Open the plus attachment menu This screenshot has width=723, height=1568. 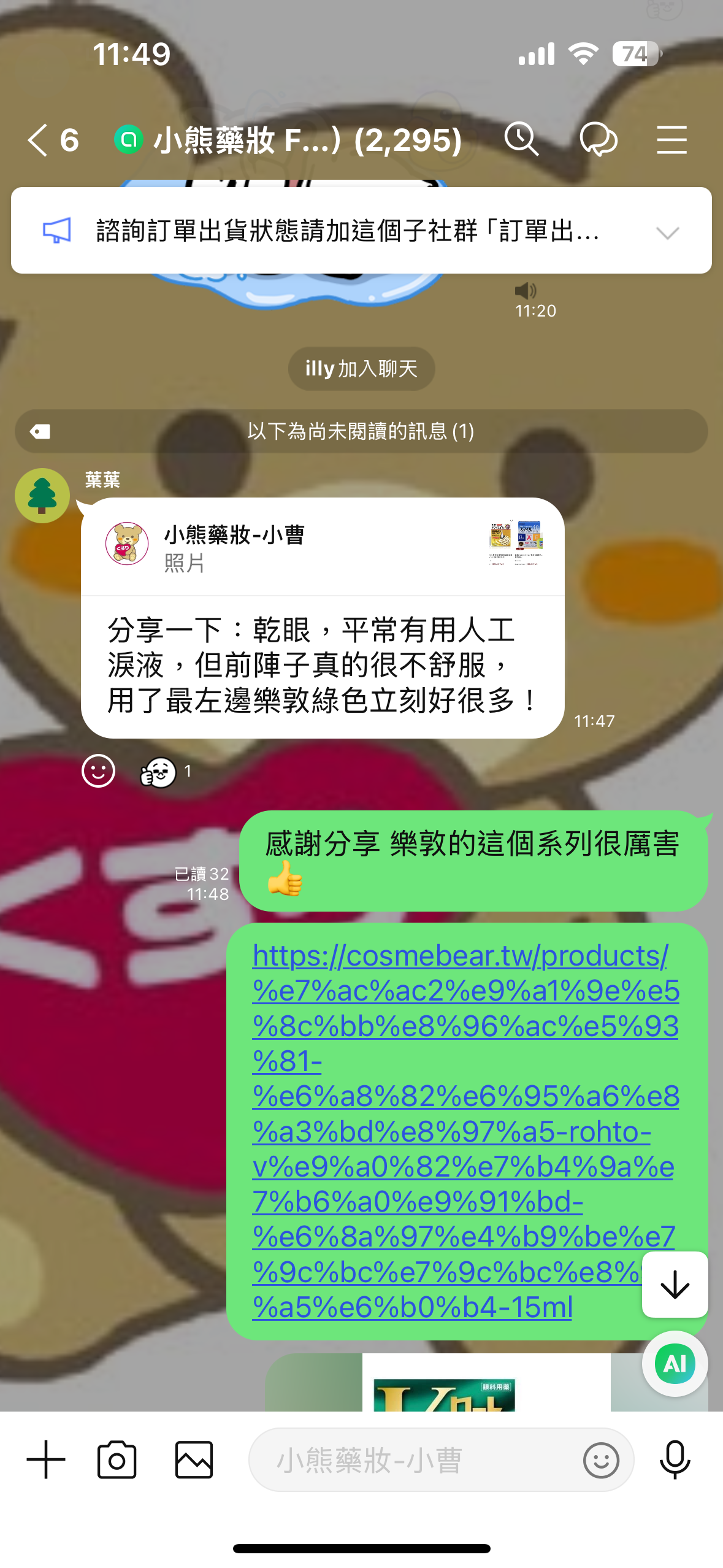[46, 1459]
